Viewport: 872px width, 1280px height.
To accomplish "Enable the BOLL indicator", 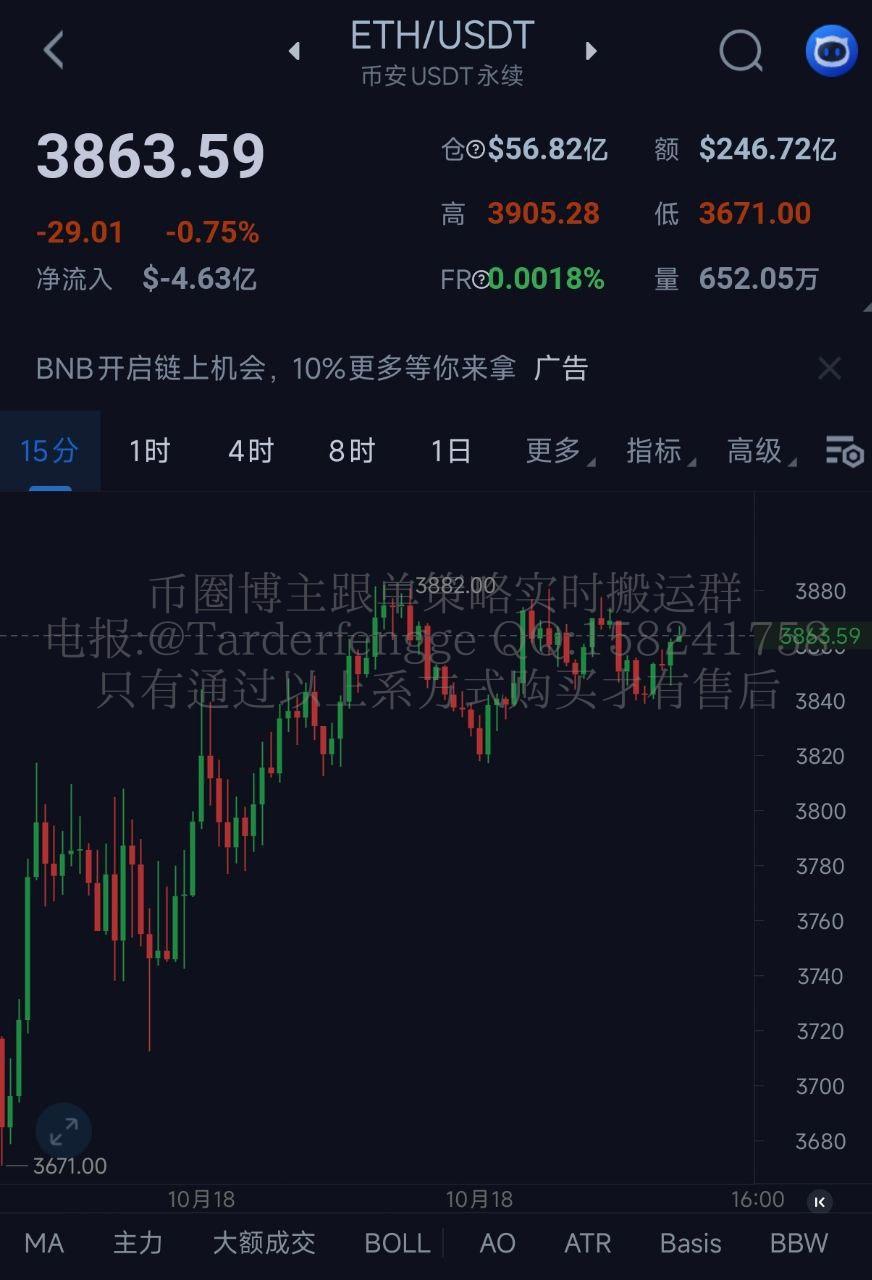I will click(397, 1243).
